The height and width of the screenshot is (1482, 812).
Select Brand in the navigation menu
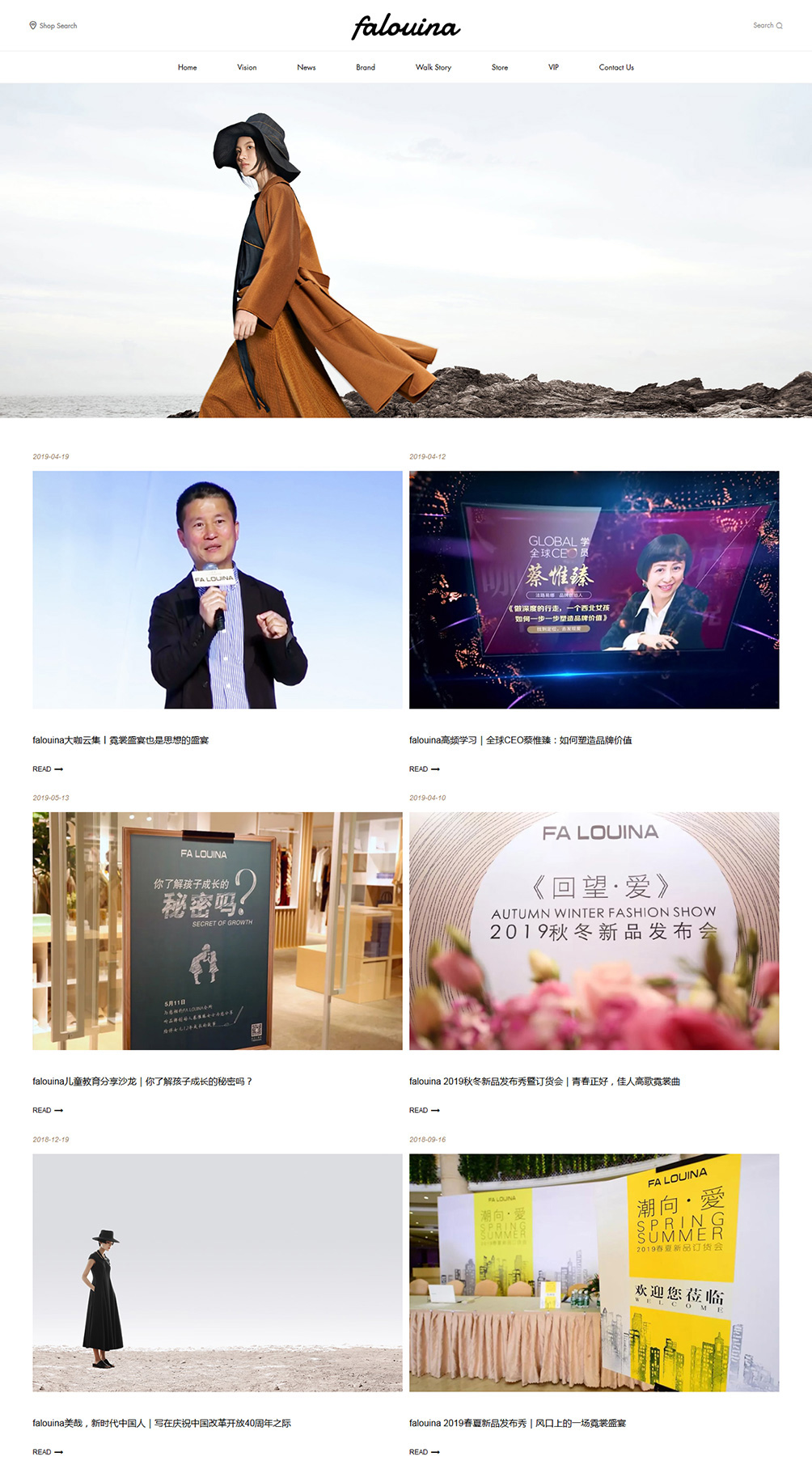(x=366, y=67)
